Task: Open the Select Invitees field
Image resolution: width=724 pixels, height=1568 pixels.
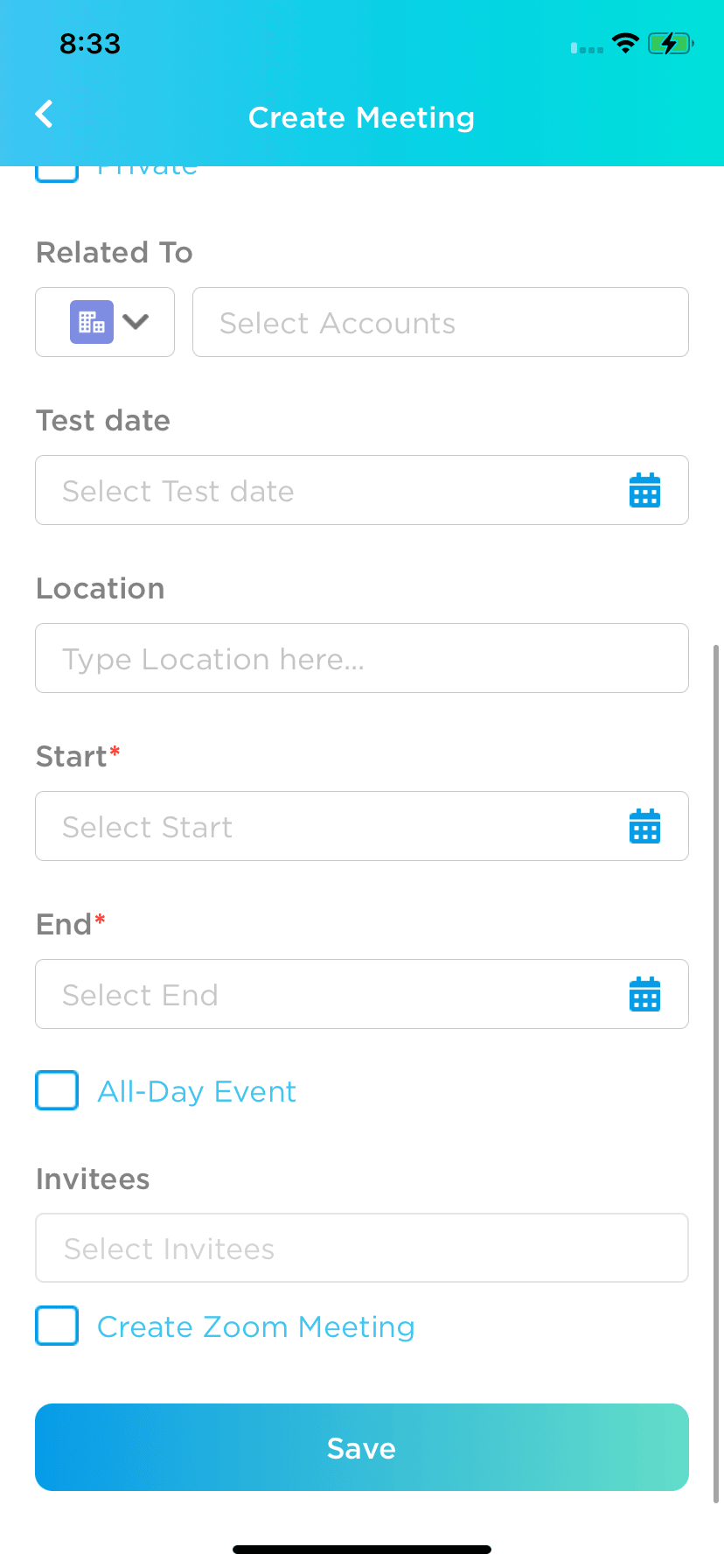Action: click(x=362, y=1248)
